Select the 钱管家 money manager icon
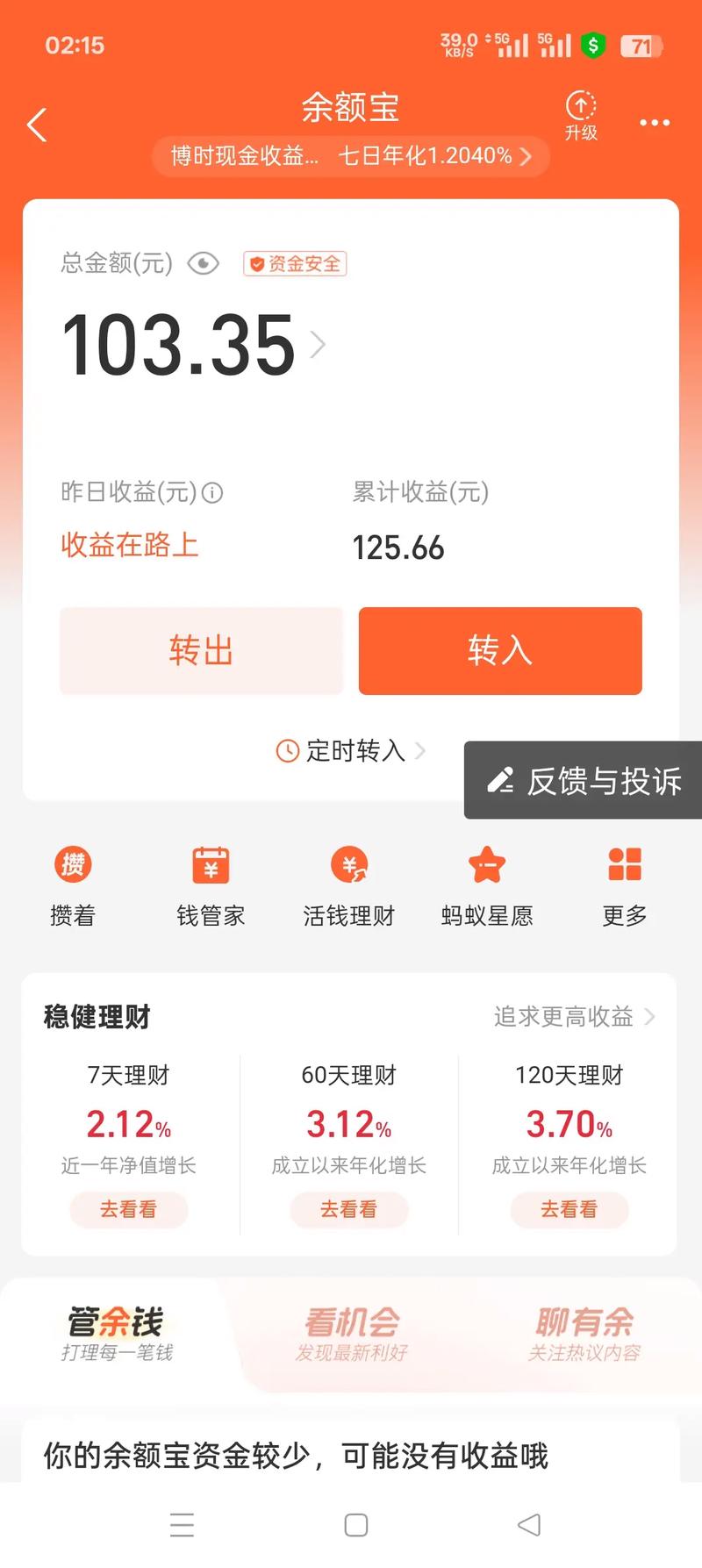702x1568 pixels. (x=211, y=864)
